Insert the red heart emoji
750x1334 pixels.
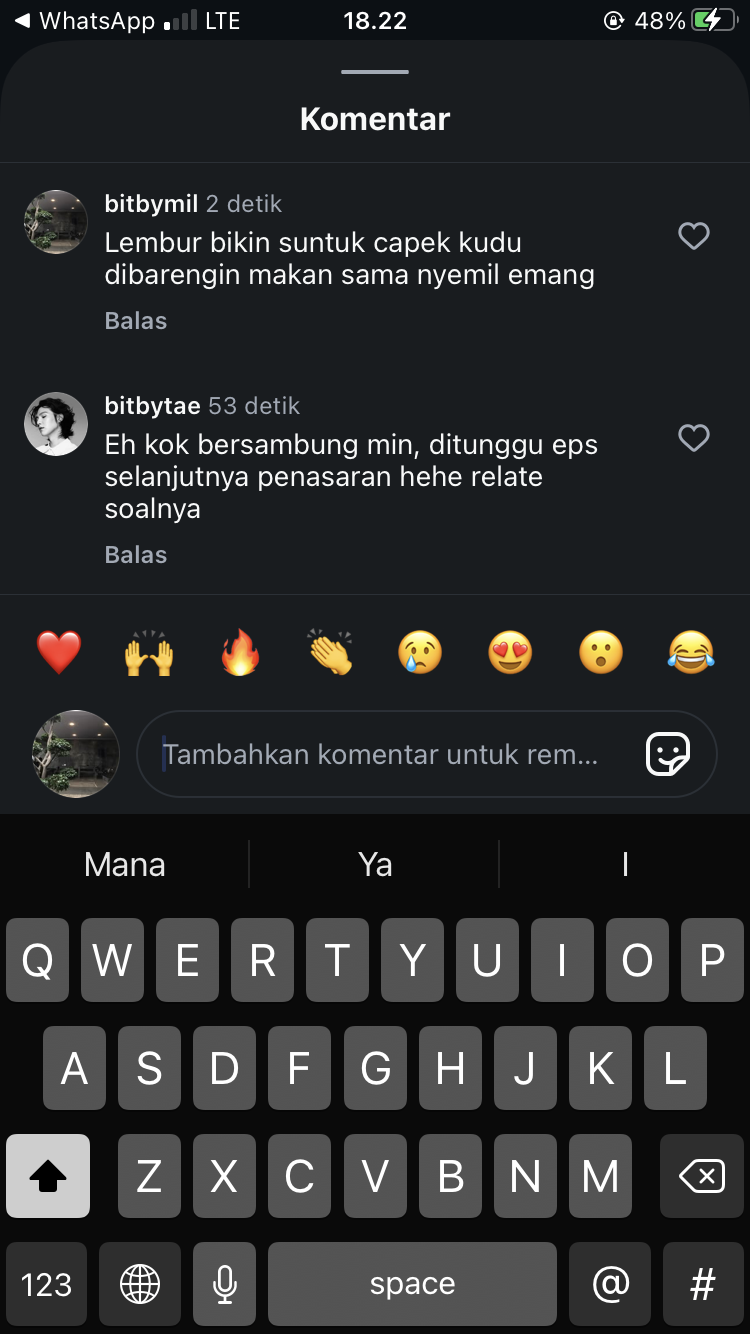(x=59, y=653)
